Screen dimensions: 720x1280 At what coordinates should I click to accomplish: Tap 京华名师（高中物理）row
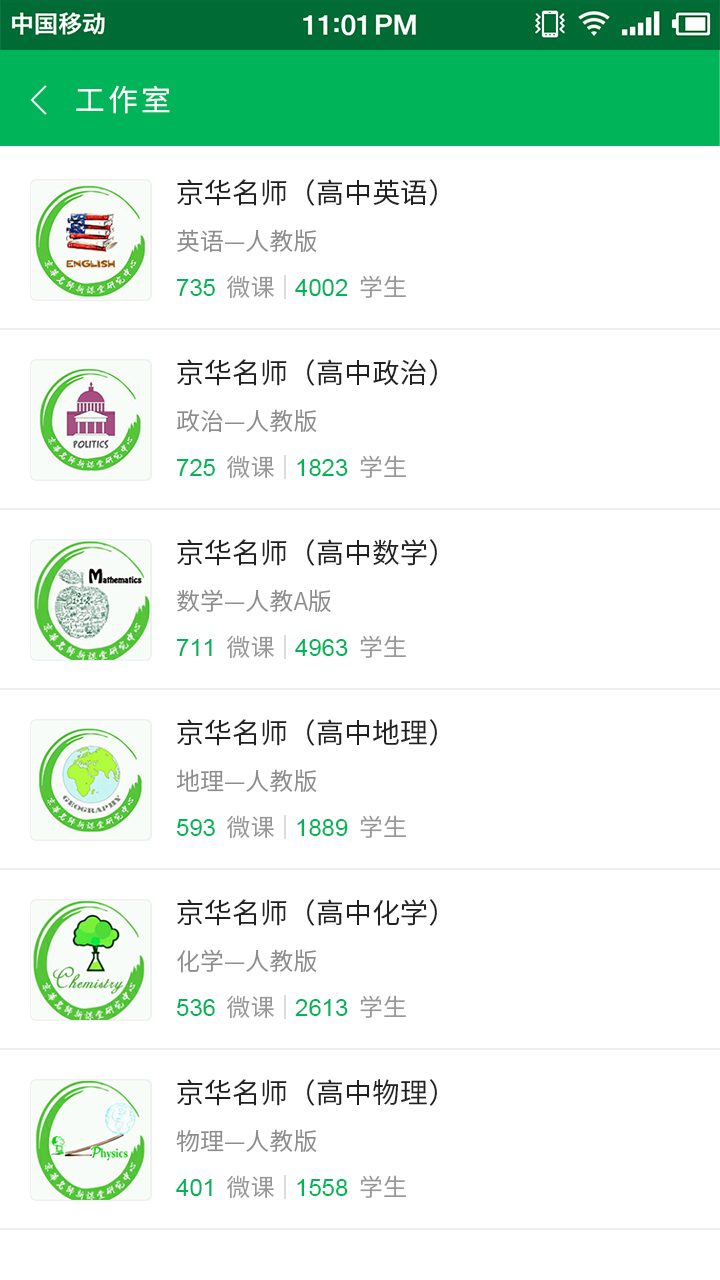coord(360,1139)
